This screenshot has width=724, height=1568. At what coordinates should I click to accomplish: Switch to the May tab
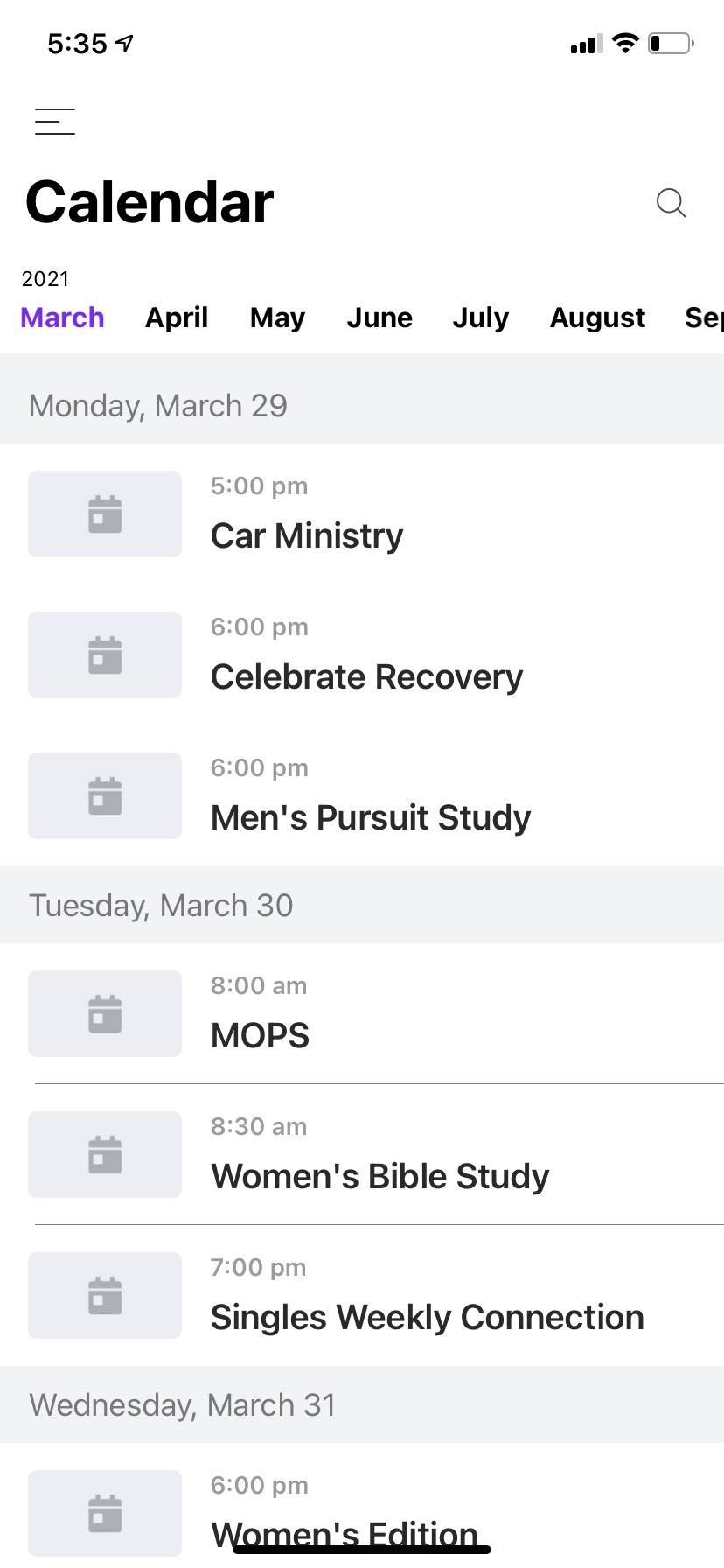(x=278, y=318)
